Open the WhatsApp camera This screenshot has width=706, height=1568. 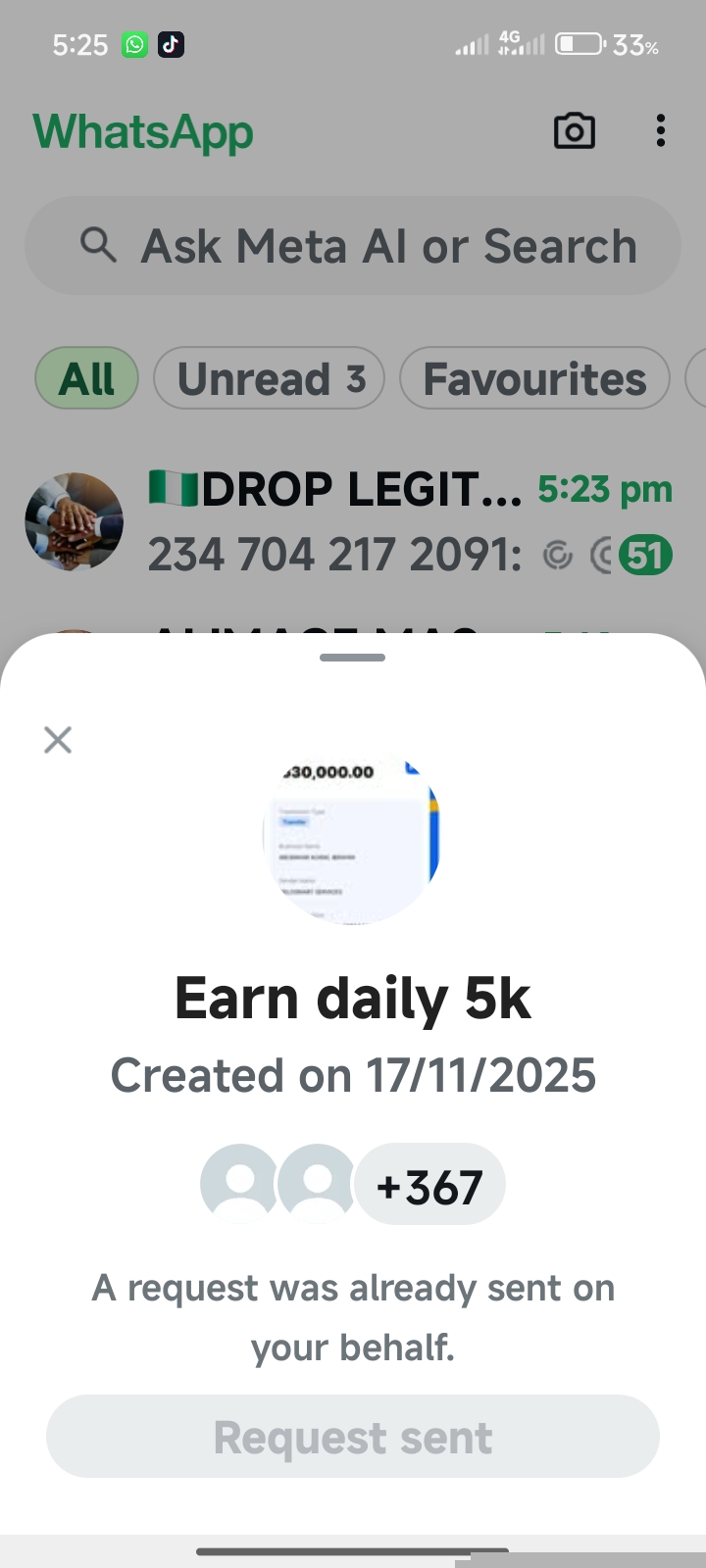point(574,131)
